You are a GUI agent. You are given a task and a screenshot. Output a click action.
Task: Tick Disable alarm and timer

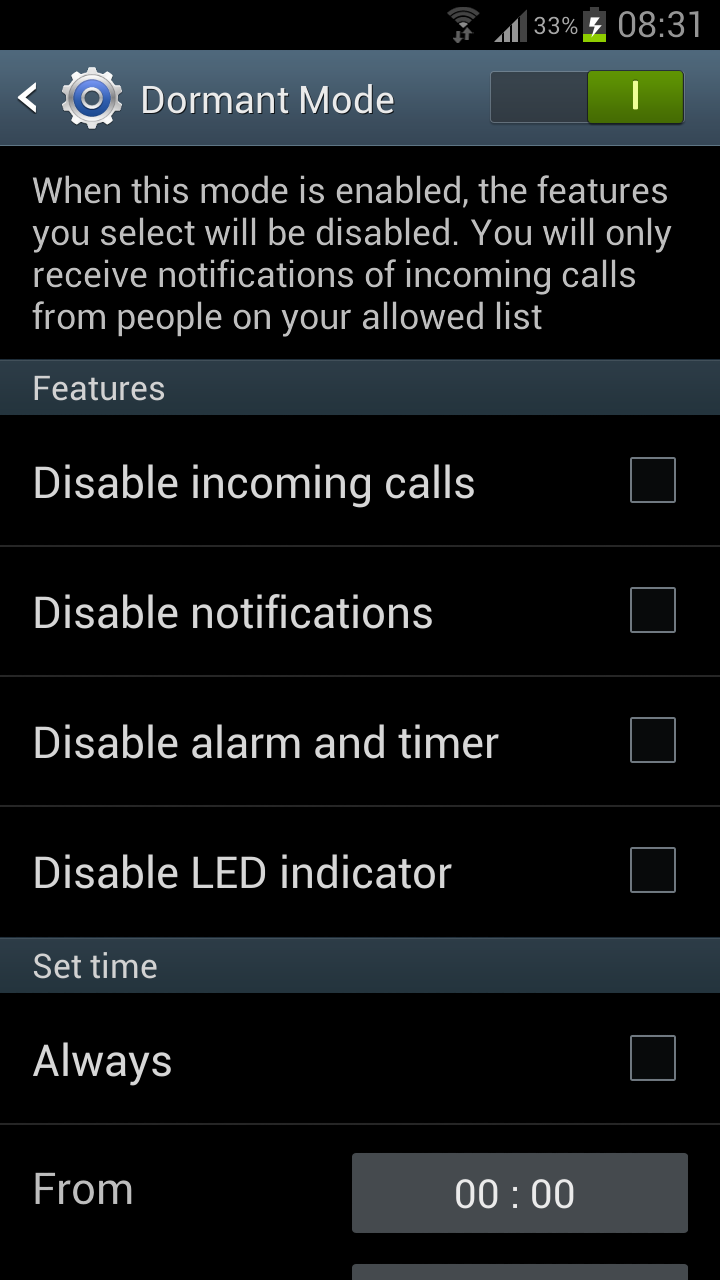652,741
